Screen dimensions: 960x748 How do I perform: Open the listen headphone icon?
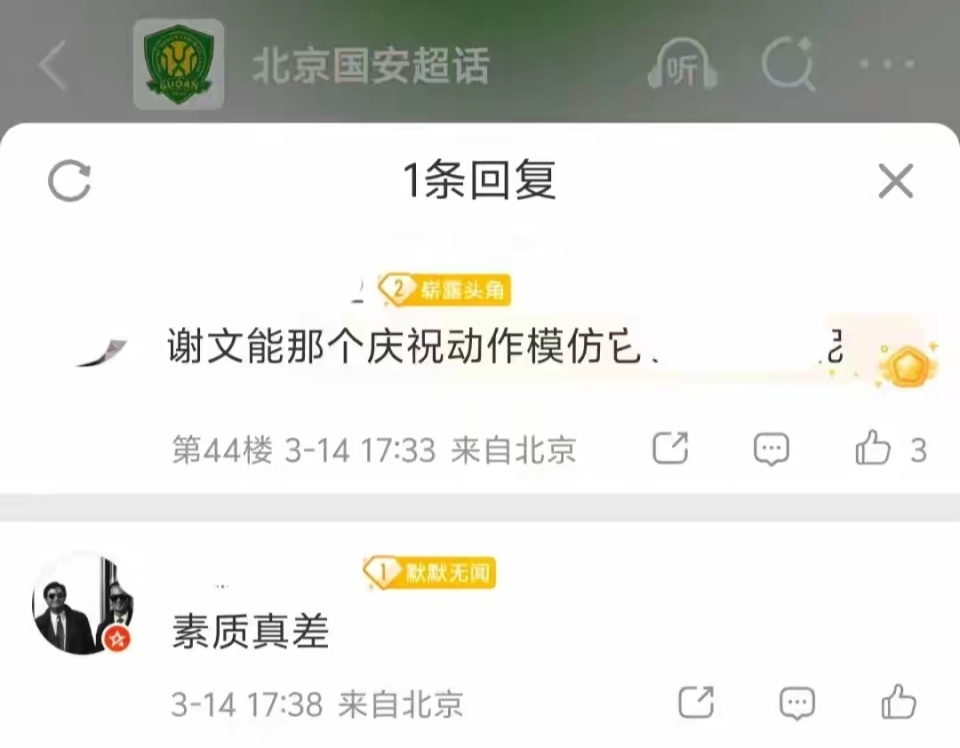click(x=683, y=66)
